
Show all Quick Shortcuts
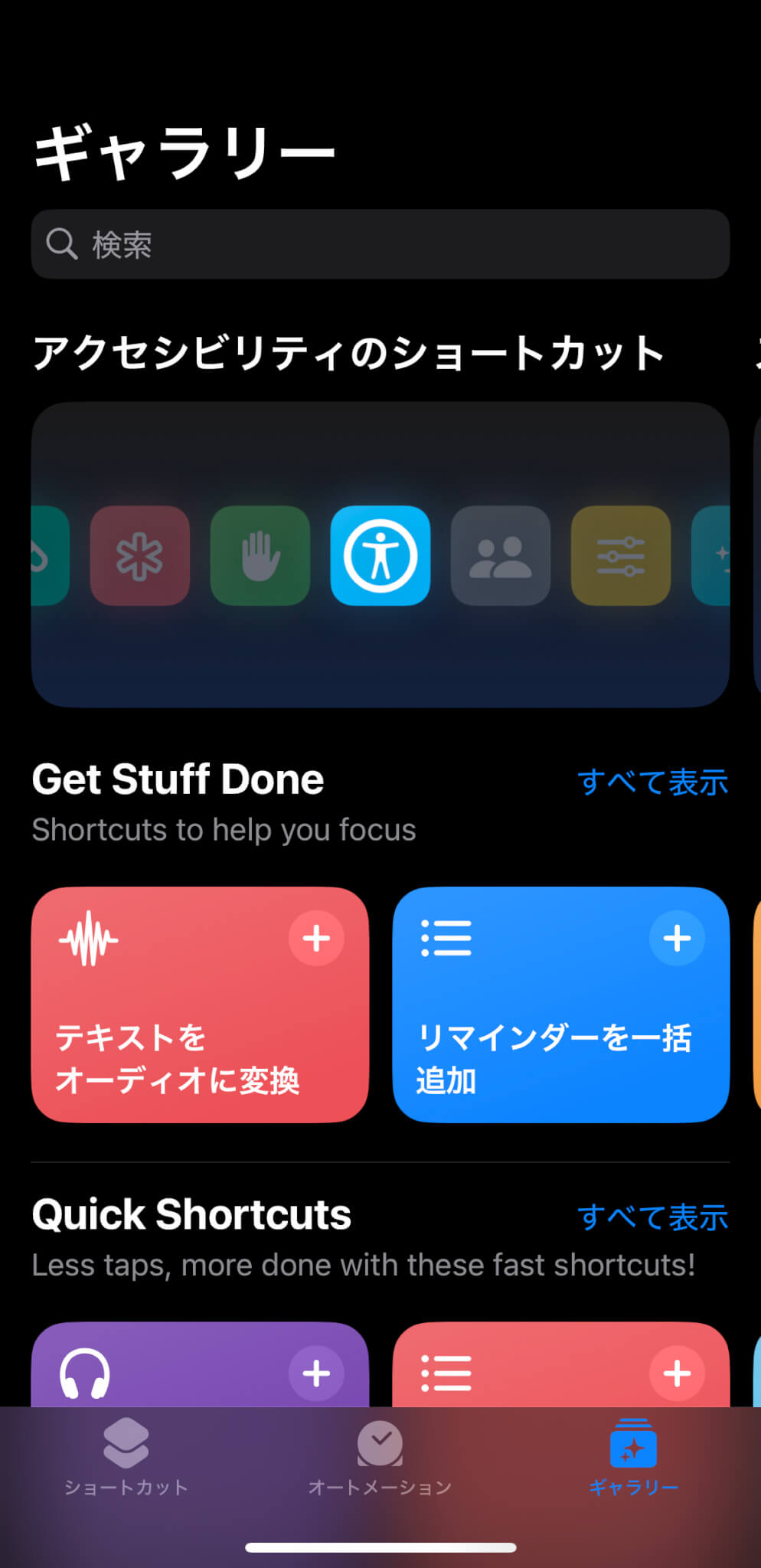click(x=652, y=1217)
